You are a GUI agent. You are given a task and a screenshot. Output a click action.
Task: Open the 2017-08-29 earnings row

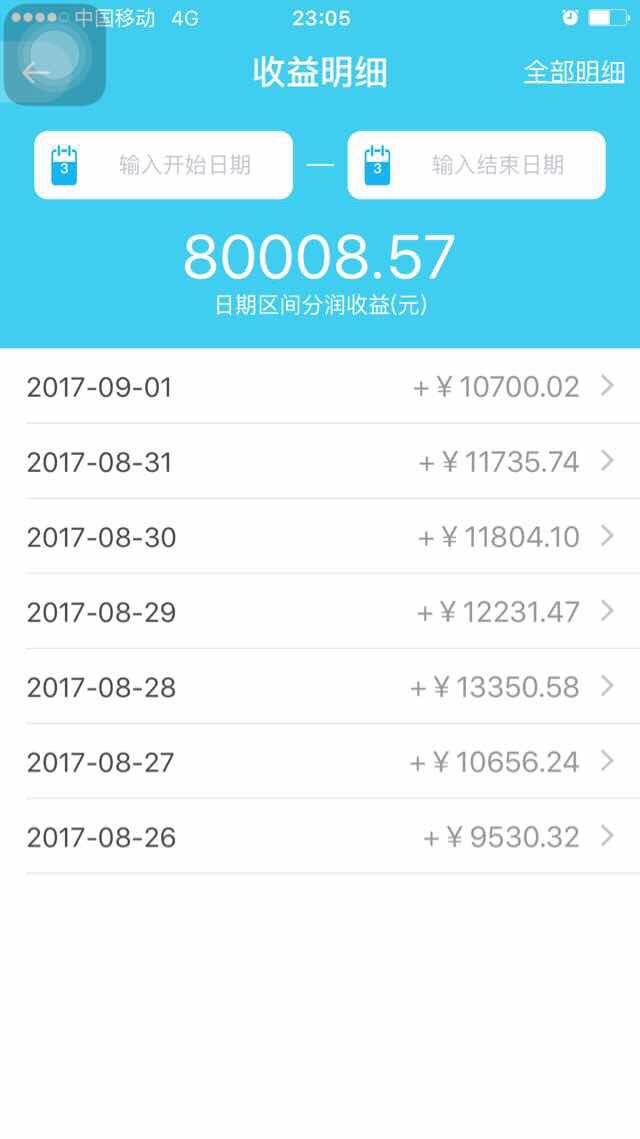click(320, 612)
